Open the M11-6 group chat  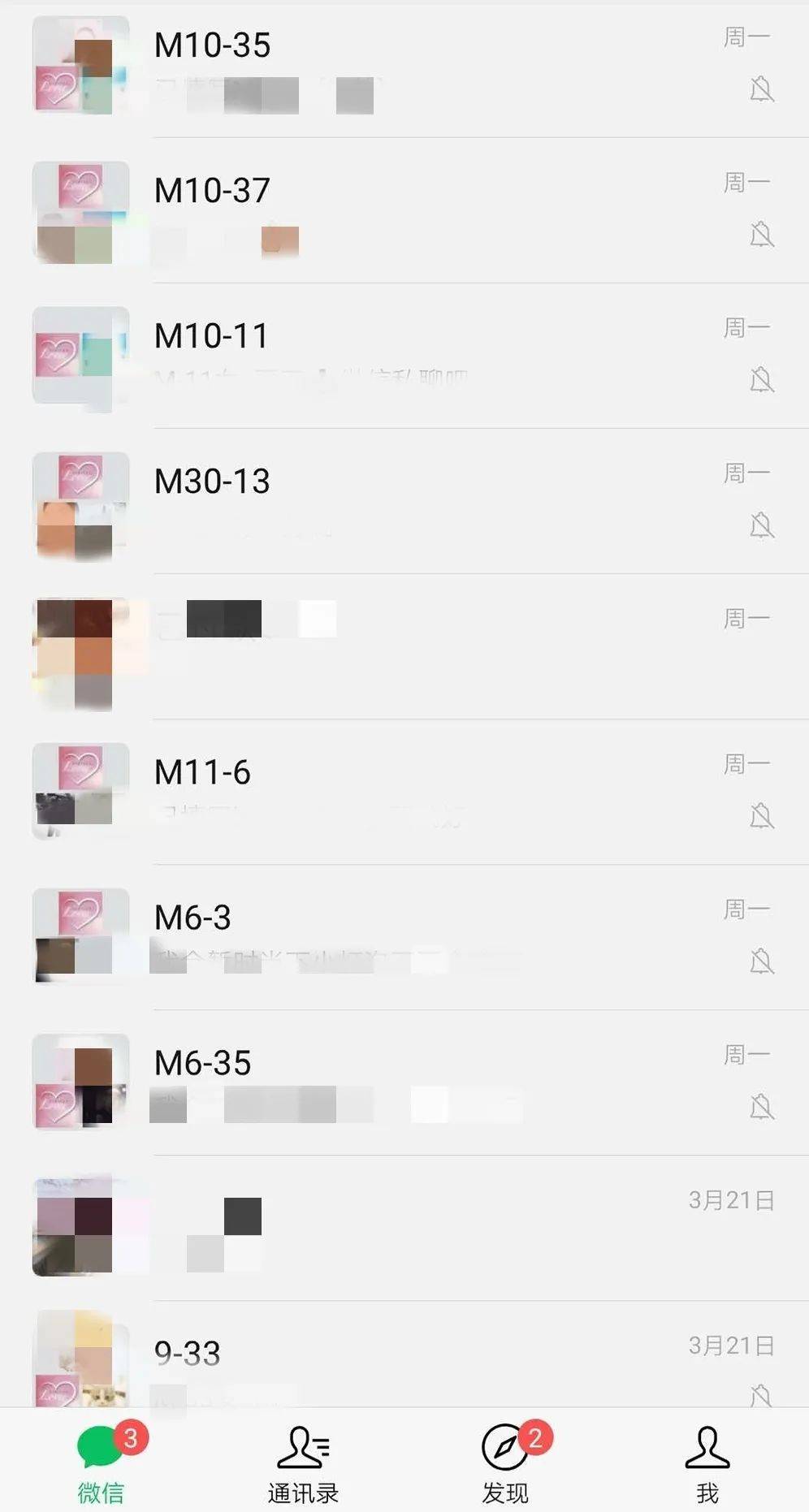[x=406, y=793]
